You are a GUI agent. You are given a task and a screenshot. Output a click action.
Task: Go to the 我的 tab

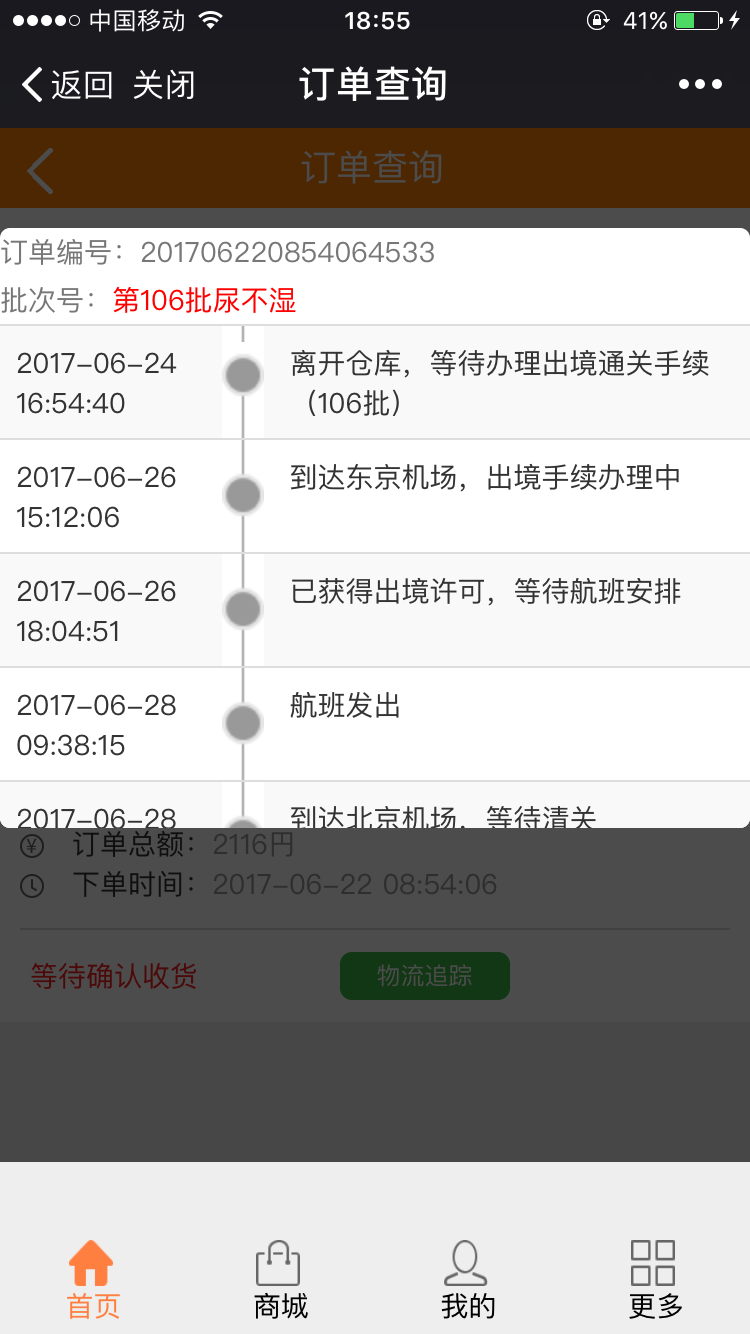point(467,1280)
